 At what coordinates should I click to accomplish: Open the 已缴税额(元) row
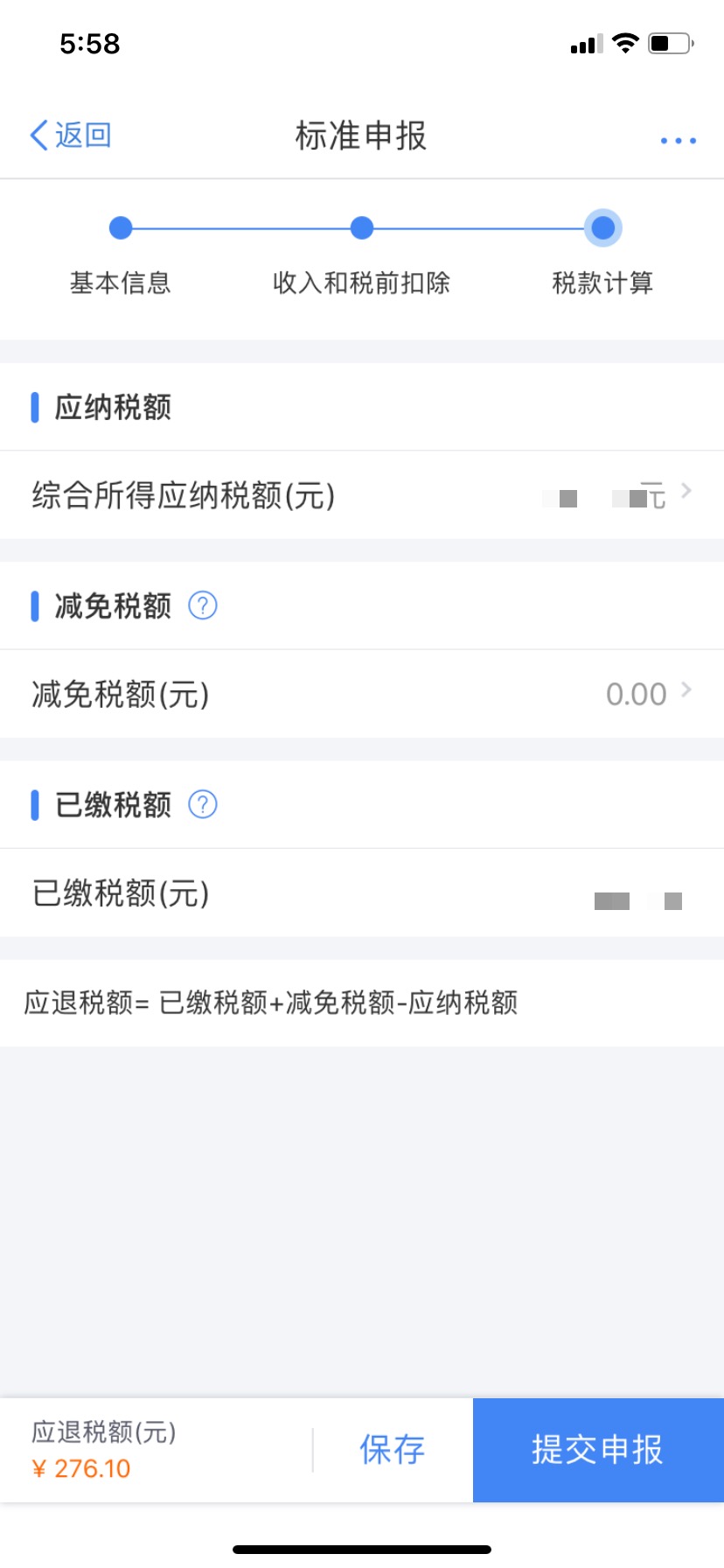click(x=362, y=893)
